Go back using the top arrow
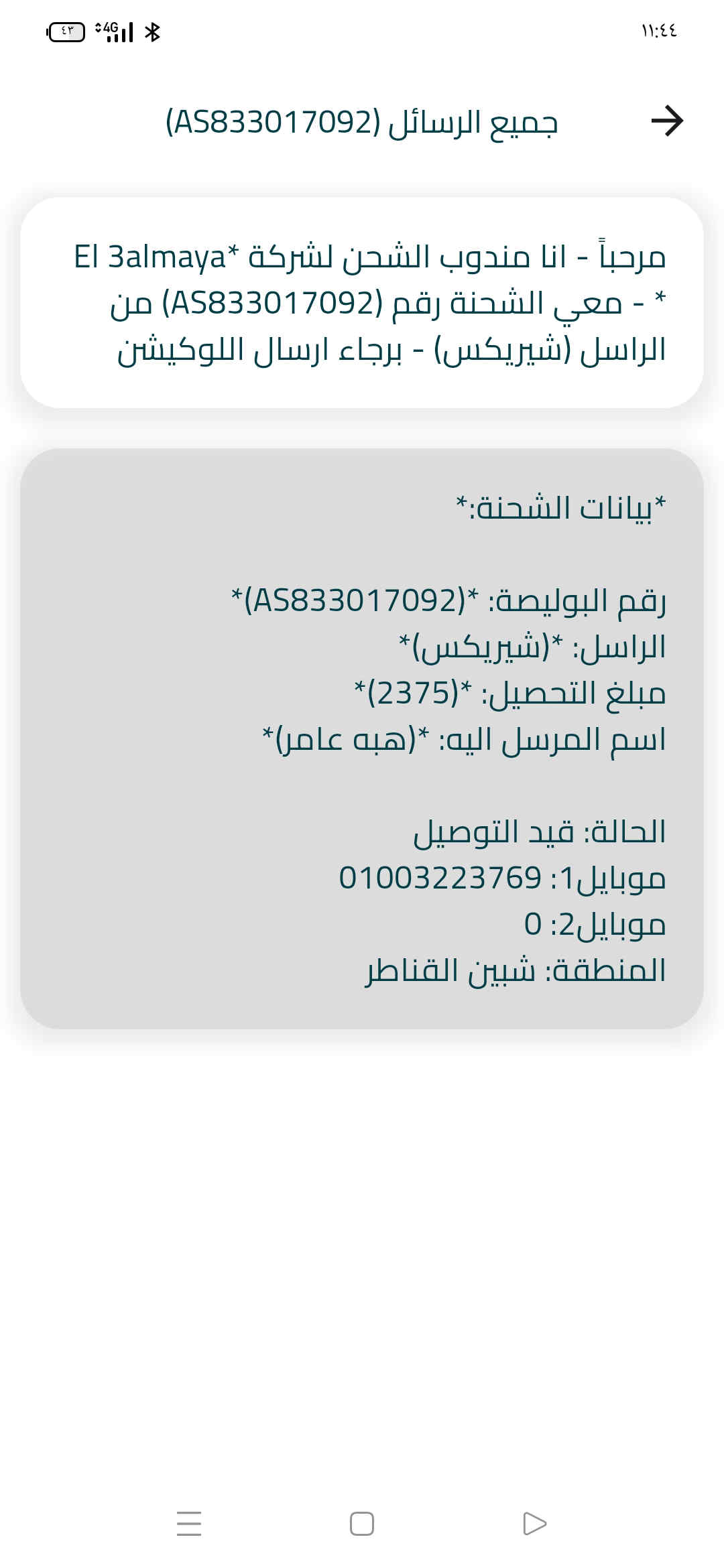The width and height of the screenshot is (724, 1568). click(666, 121)
